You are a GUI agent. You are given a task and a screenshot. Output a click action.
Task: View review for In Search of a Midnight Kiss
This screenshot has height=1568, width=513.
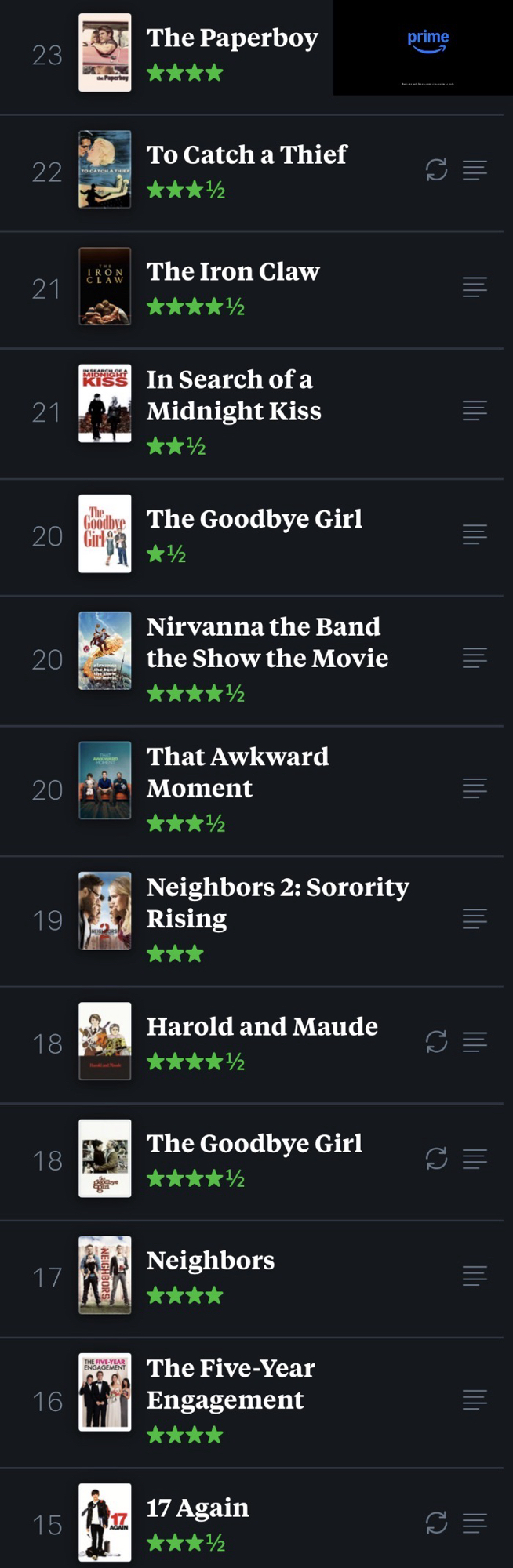click(x=475, y=410)
